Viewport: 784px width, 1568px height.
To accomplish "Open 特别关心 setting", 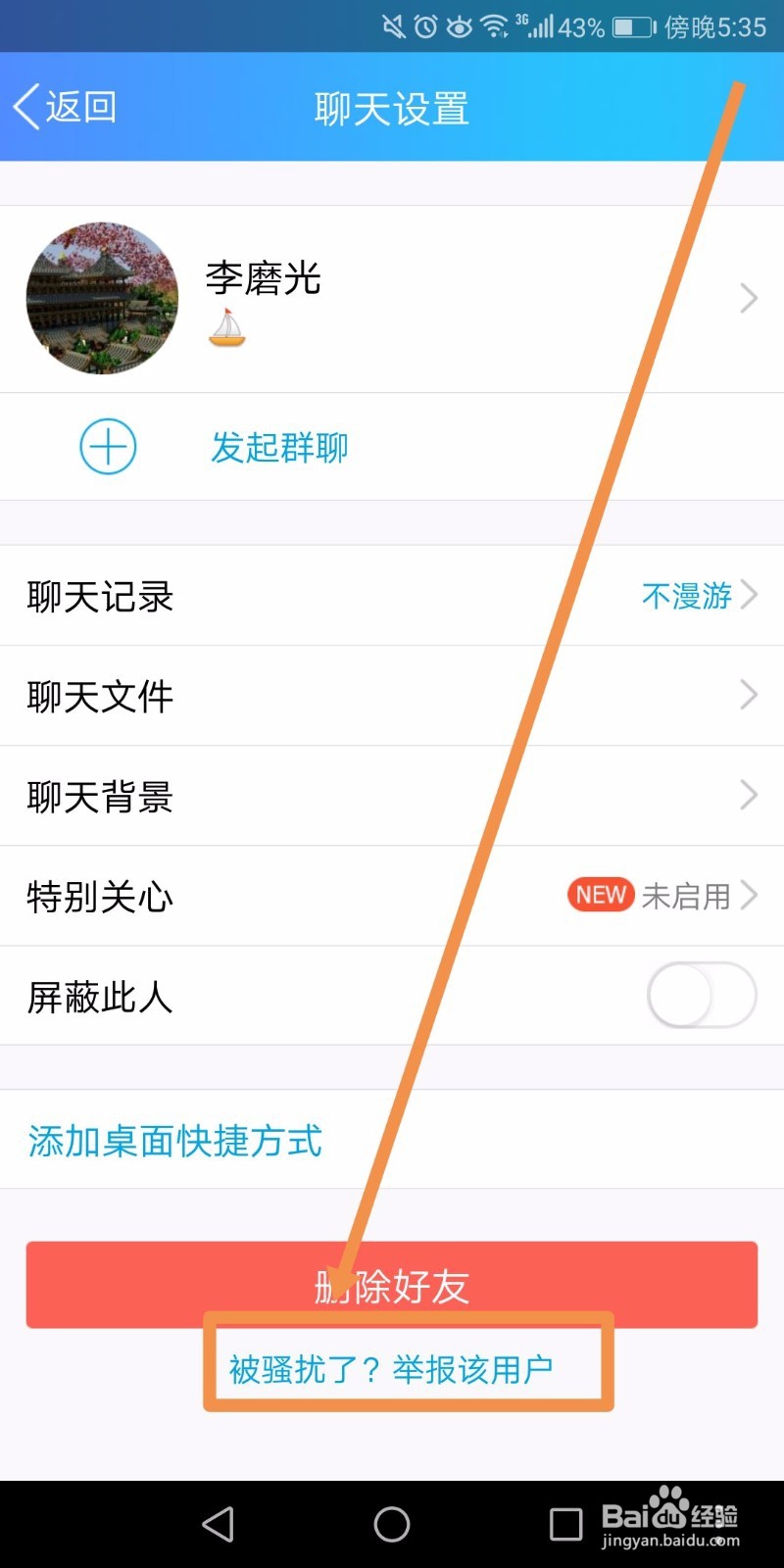I will (392, 896).
